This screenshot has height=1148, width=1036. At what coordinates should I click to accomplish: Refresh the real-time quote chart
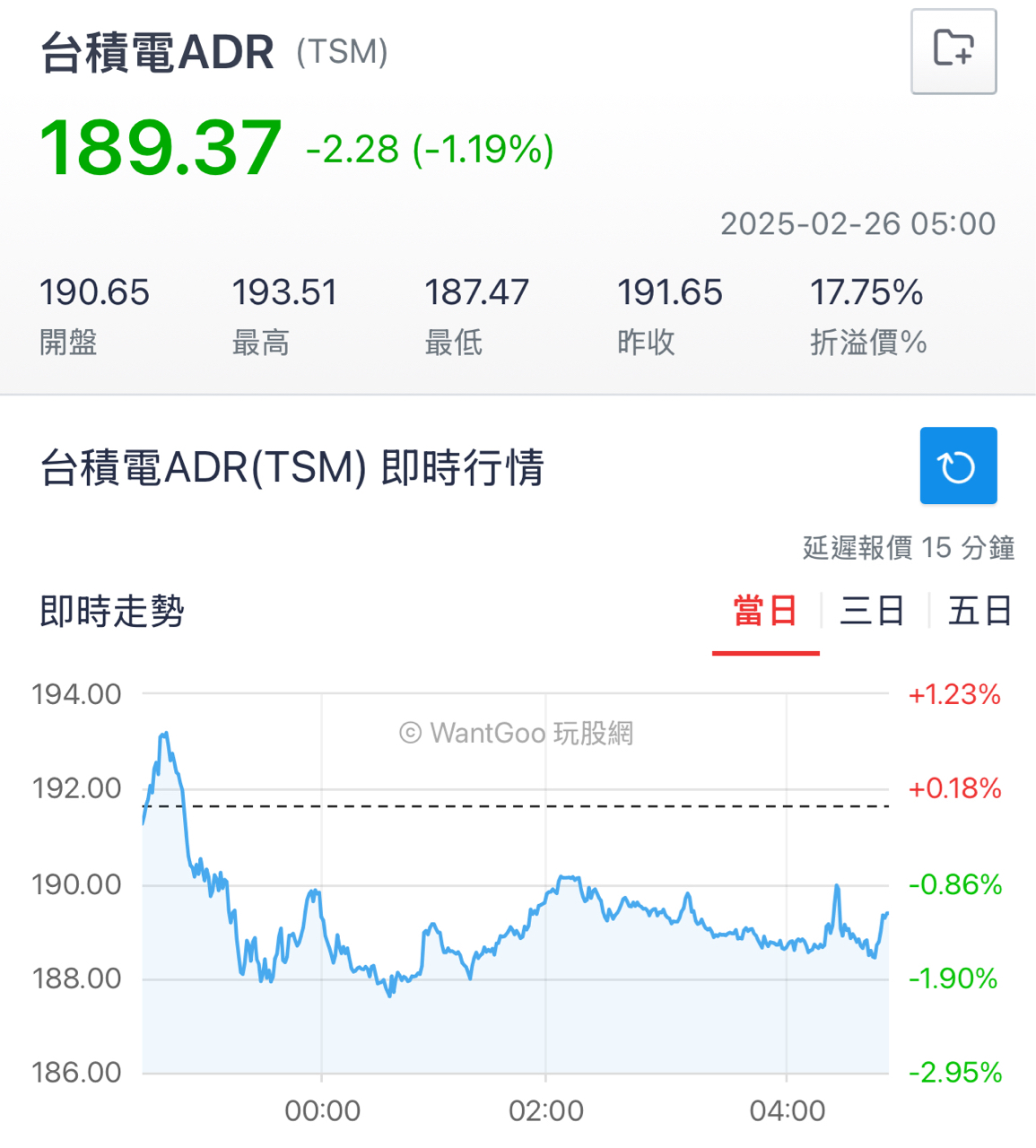point(958,466)
